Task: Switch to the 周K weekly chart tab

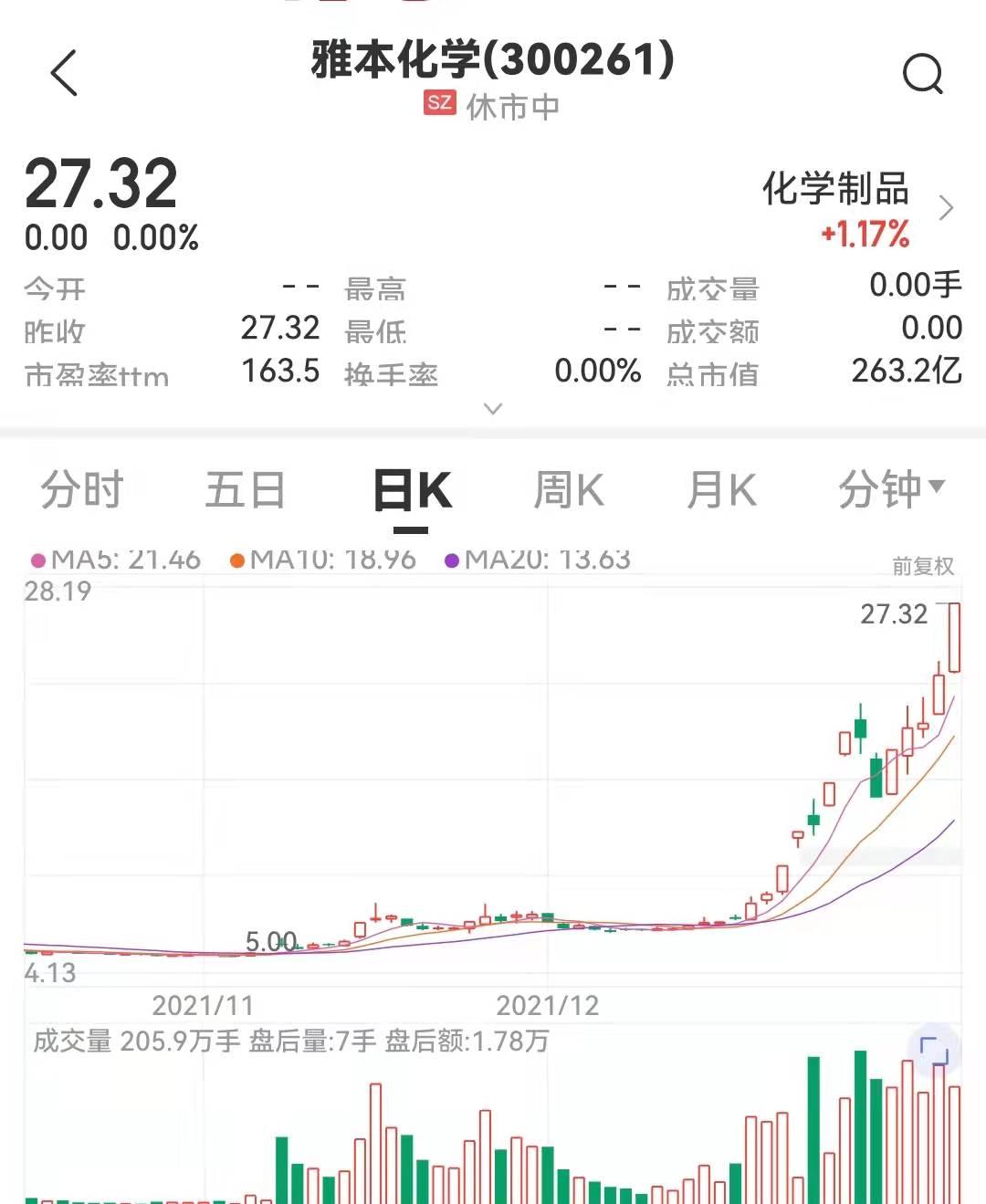Action: (569, 489)
